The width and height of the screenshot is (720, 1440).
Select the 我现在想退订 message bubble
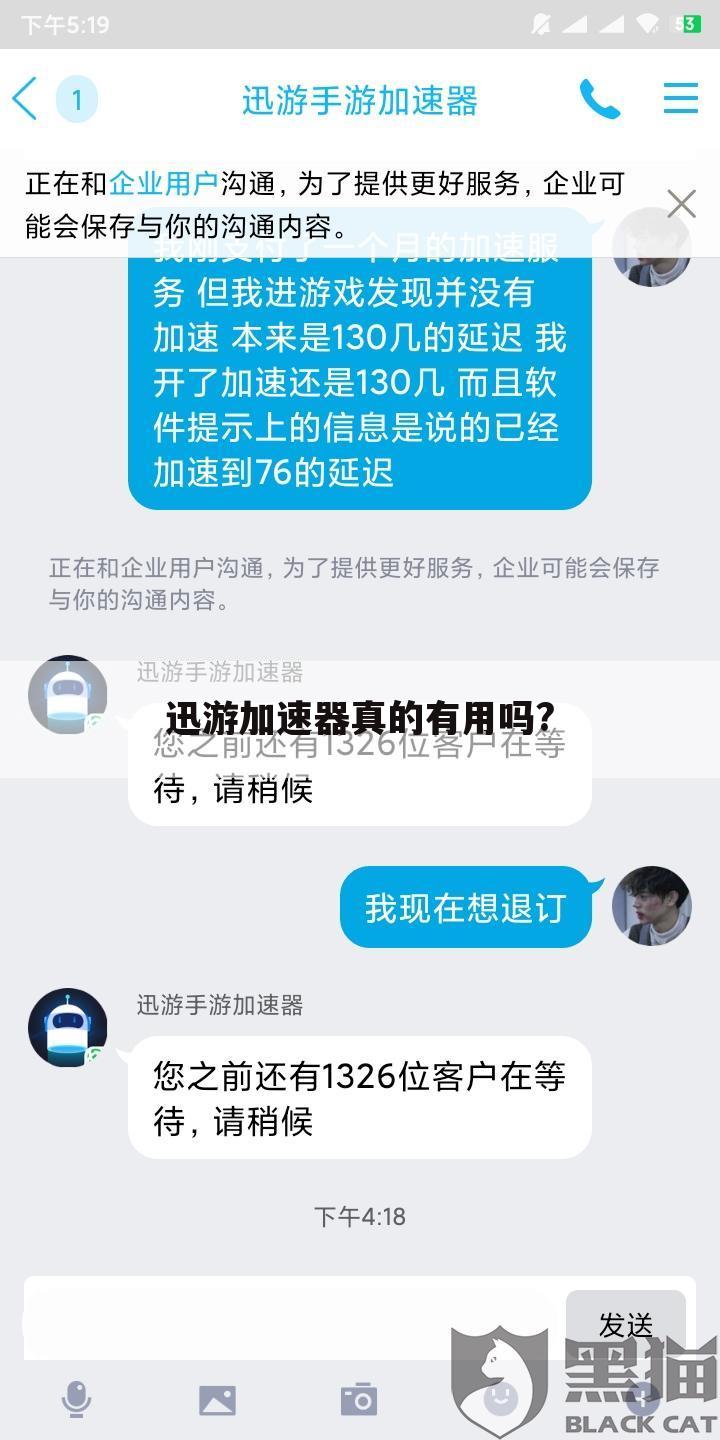(465, 907)
